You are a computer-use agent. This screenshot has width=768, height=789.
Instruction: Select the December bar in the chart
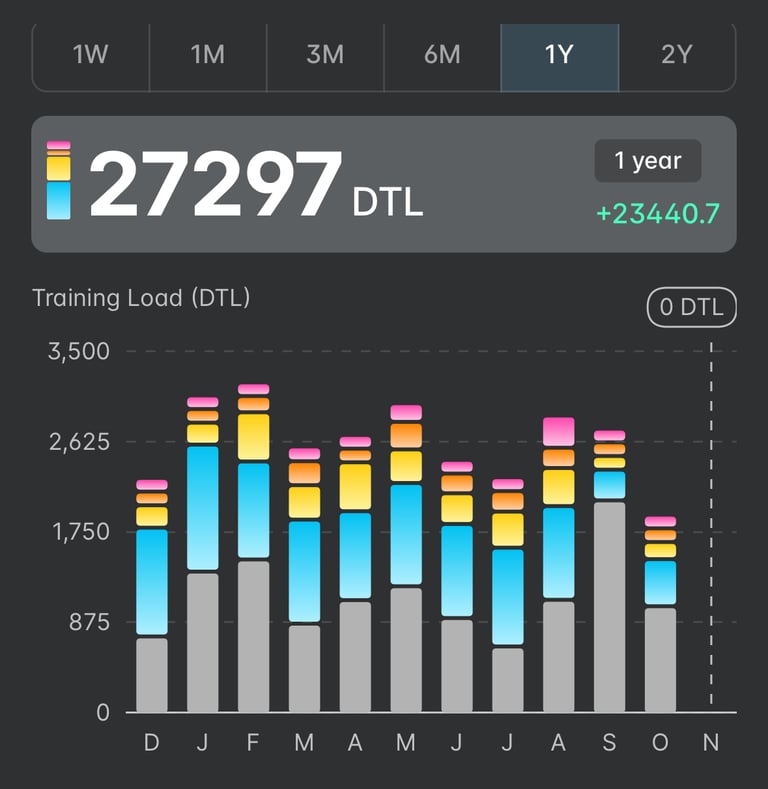[x=152, y=596]
